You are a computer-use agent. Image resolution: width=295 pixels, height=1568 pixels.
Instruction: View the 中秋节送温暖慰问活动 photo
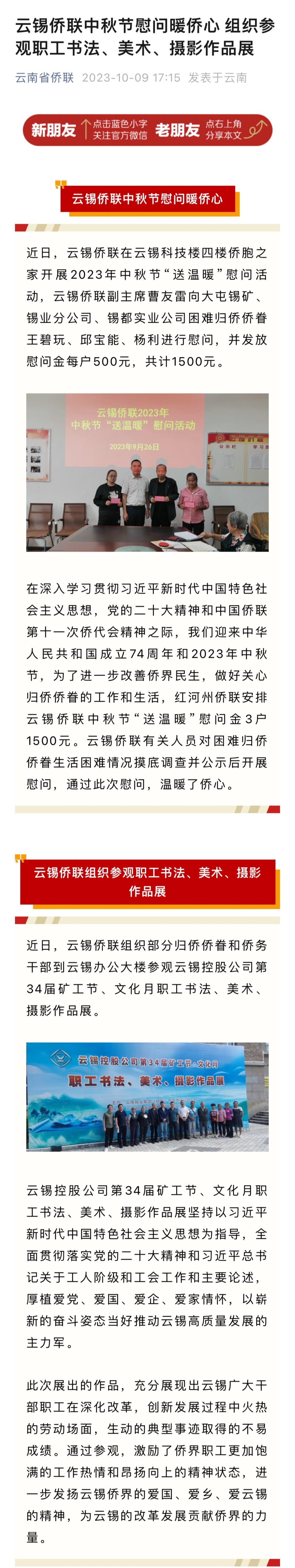click(147, 472)
